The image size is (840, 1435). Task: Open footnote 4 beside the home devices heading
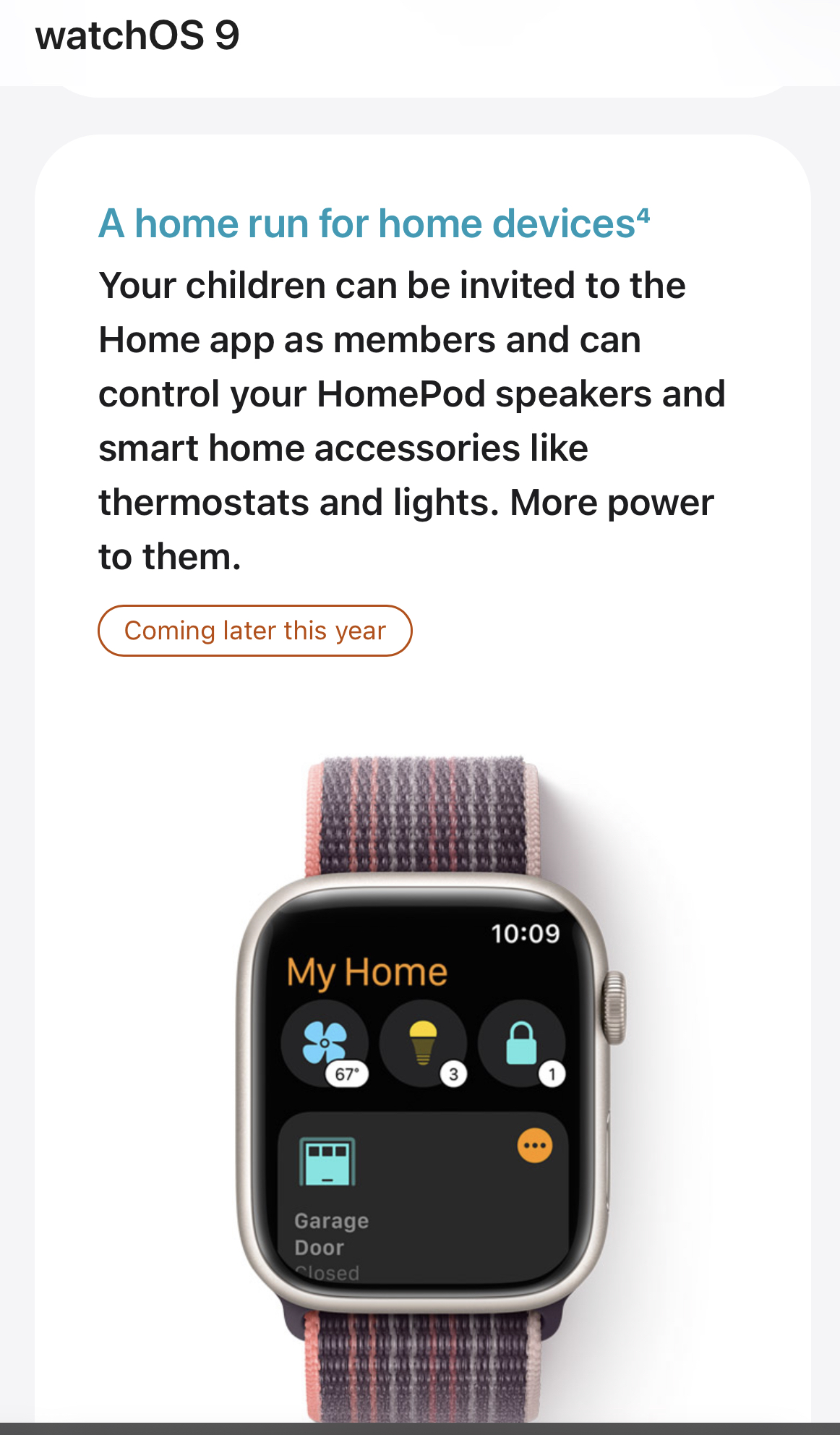pos(643,216)
